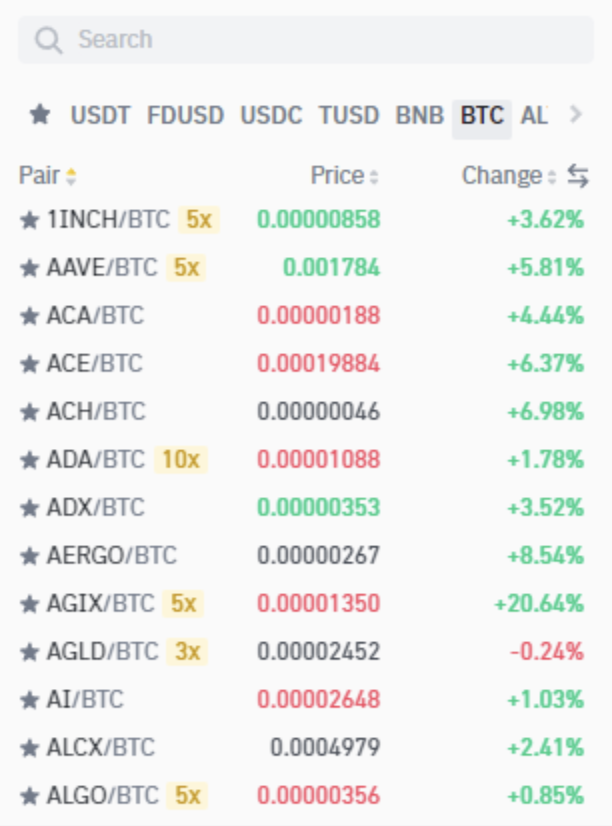Show more market tabs with right chevron

tap(575, 115)
